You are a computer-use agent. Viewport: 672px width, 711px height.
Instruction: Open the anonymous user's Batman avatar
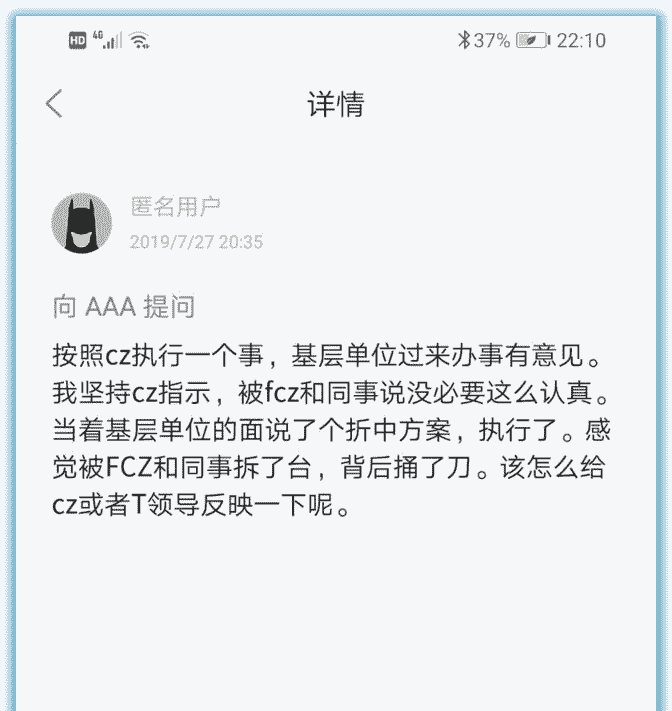click(81, 223)
